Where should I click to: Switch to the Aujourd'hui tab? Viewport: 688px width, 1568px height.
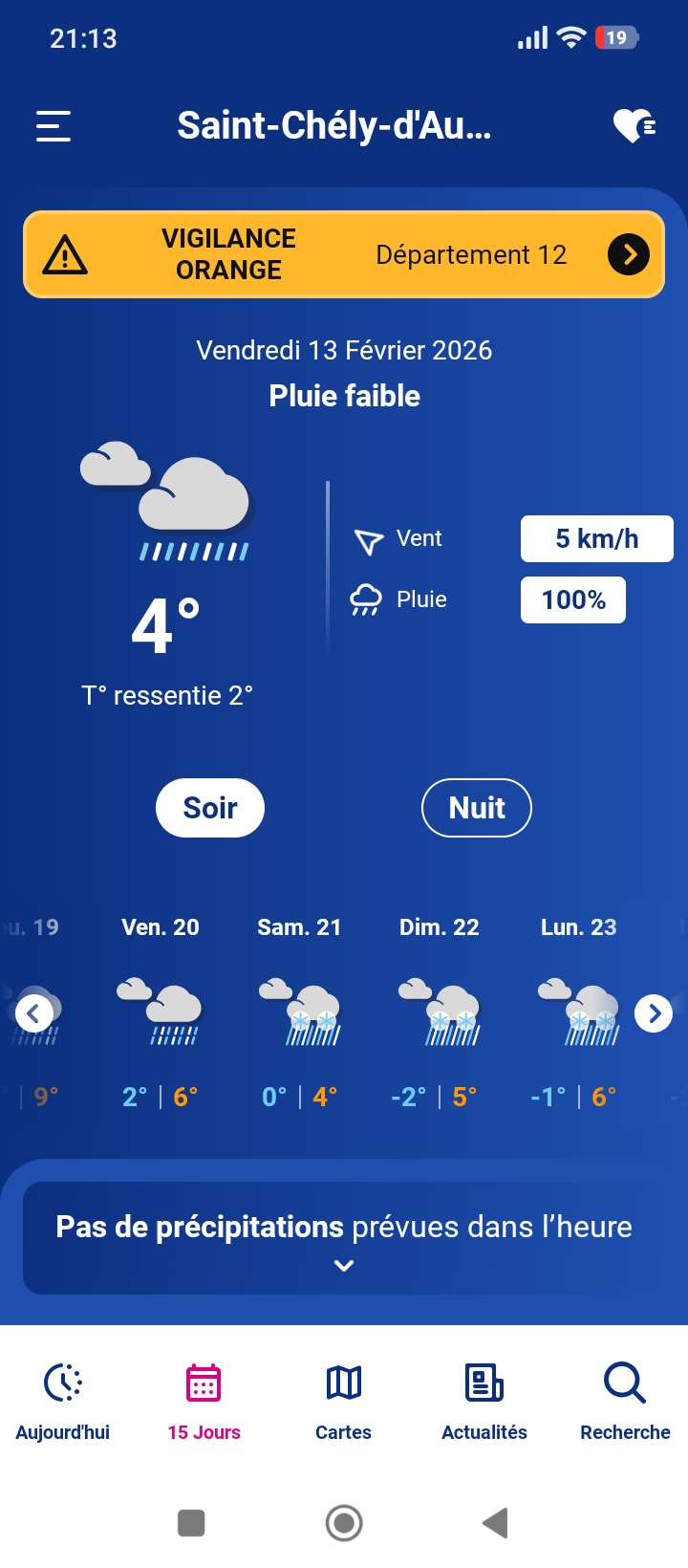63,1402
